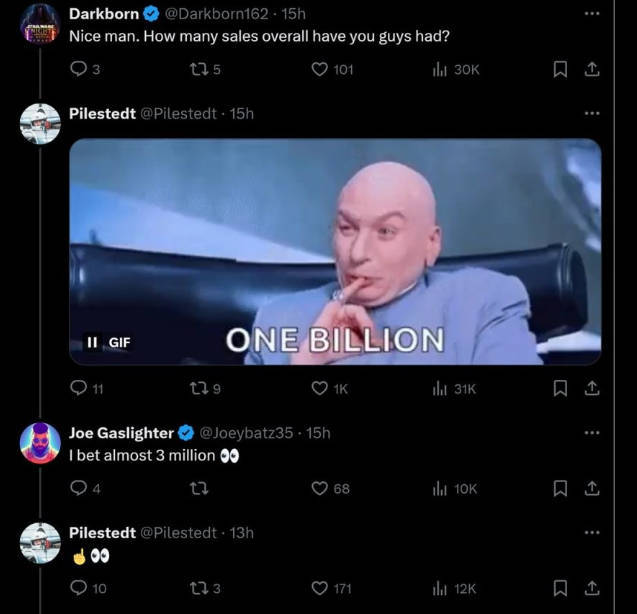Reply to Pilestedt's 13h emoji tweet
Screen dimensions: 637x614
point(78,588)
